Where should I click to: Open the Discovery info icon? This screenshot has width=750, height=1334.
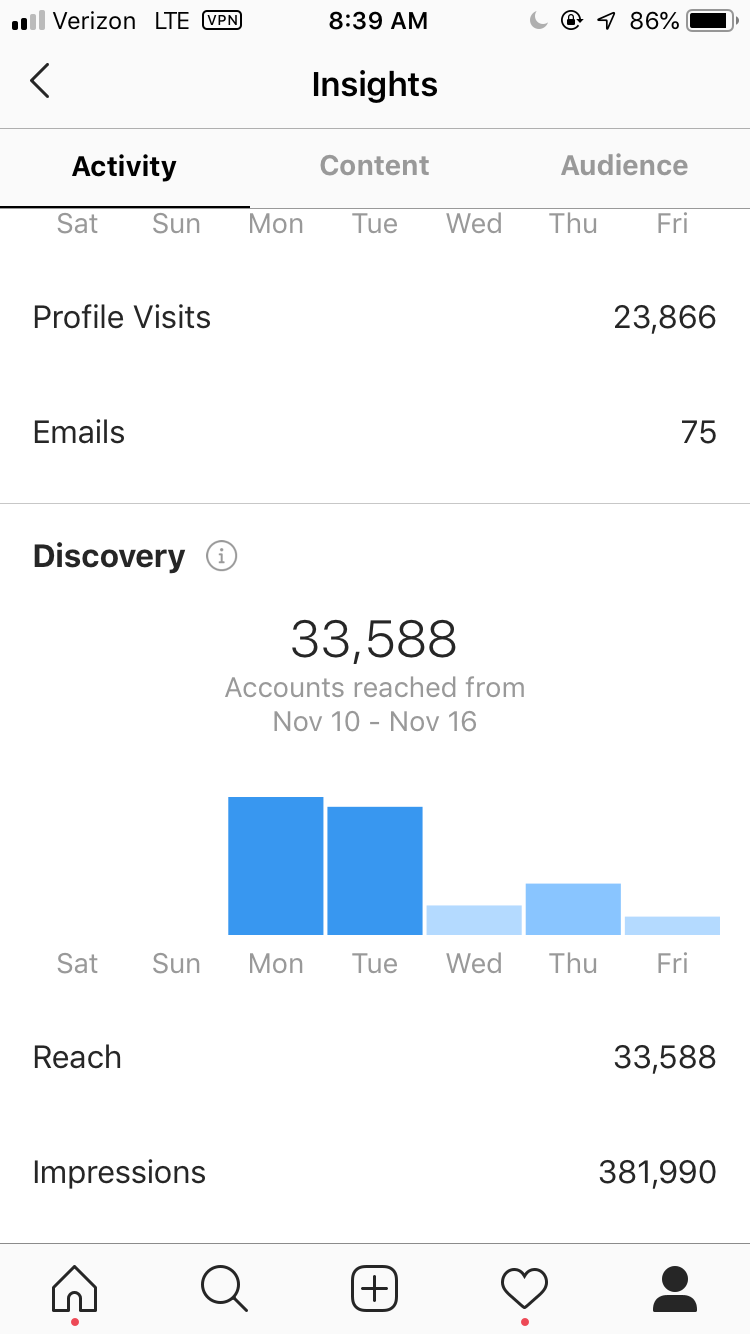pos(221,556)
